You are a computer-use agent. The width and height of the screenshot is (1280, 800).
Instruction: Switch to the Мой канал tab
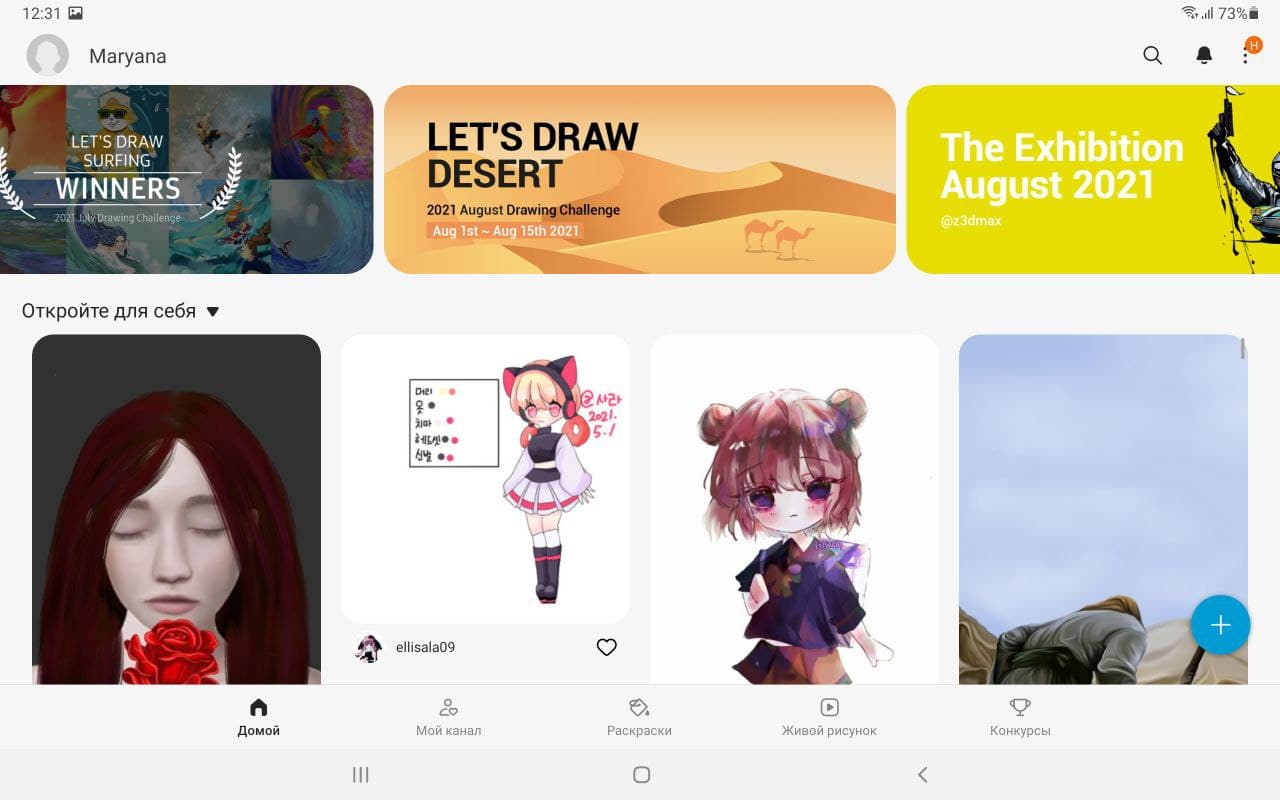coord(448,717)
